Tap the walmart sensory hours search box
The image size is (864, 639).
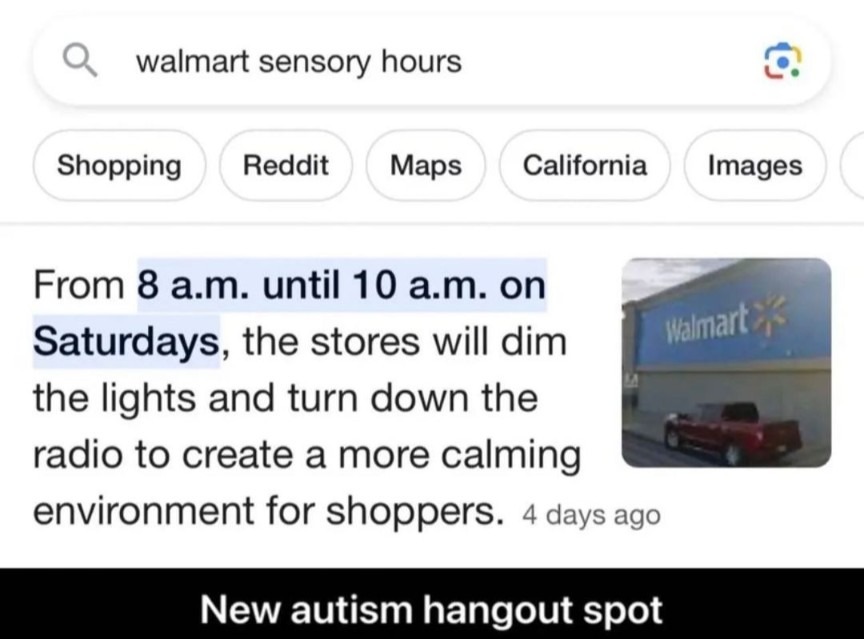[x=400, y=62]
